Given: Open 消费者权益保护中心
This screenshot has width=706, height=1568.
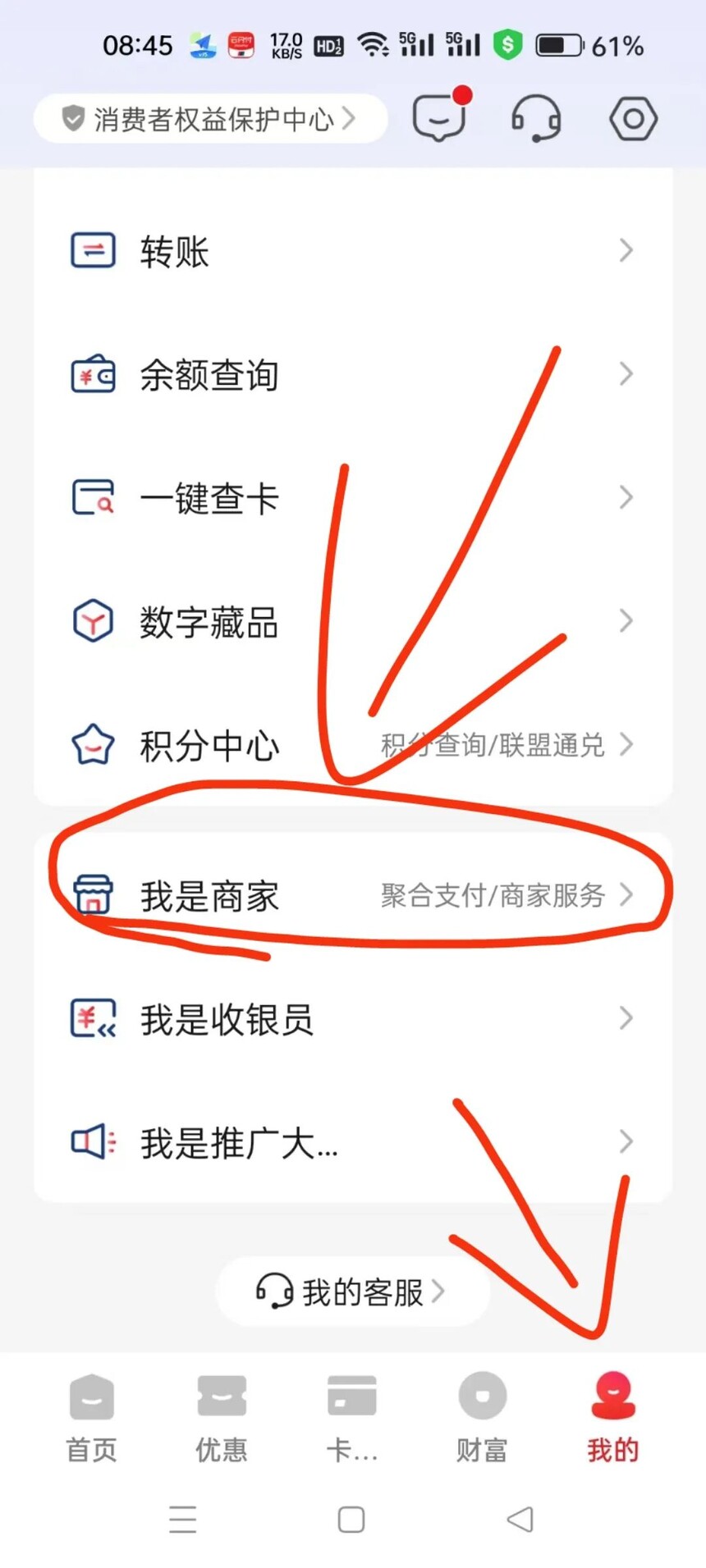Looking at the screenshot, I should [209, 119].
